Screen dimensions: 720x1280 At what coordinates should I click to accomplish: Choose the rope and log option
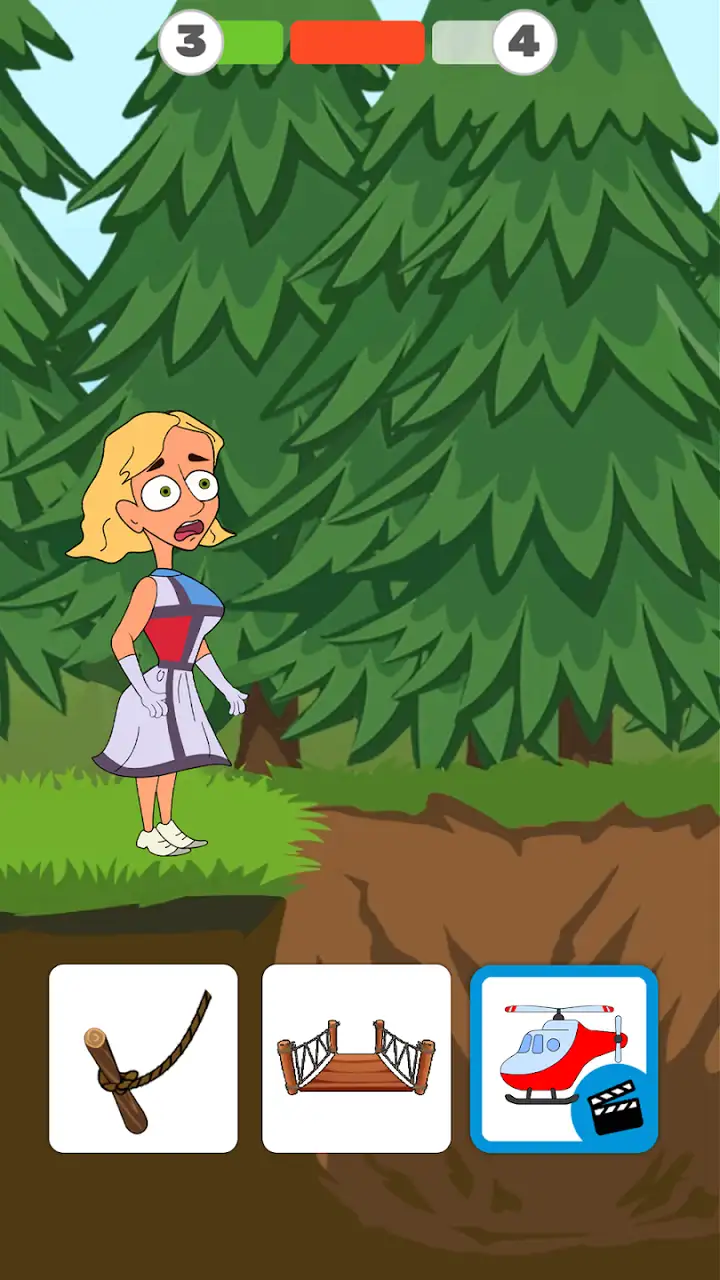143,1059
